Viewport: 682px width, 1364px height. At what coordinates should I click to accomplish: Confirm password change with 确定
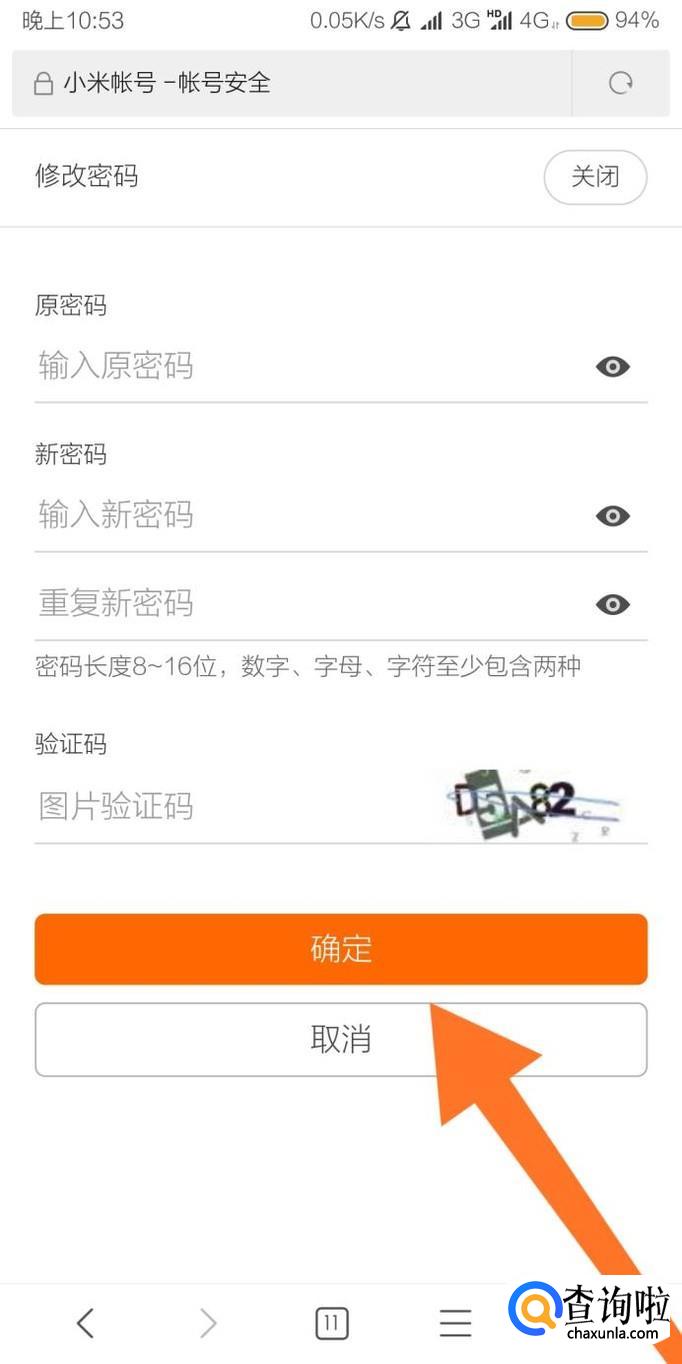[341, 949]
